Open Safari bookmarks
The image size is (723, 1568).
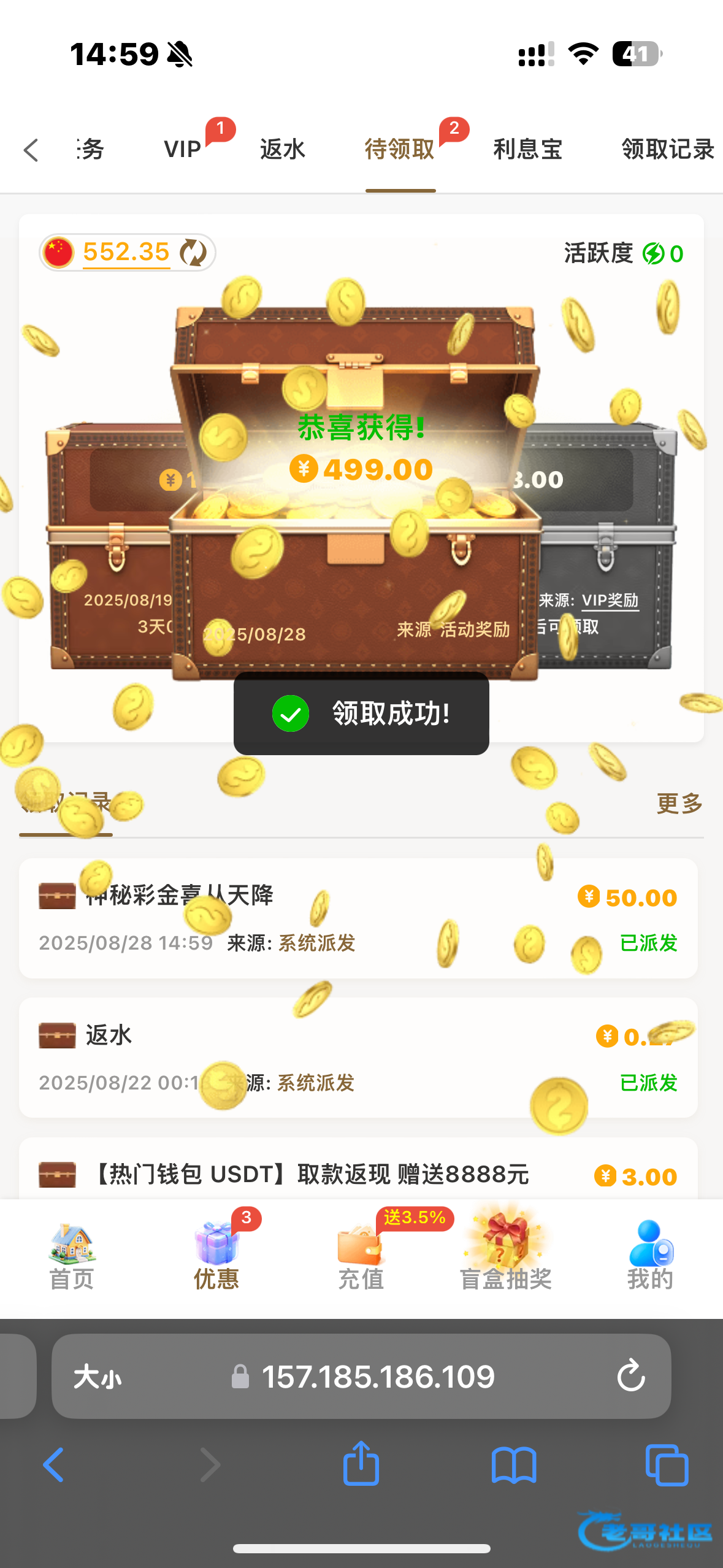514,1464
